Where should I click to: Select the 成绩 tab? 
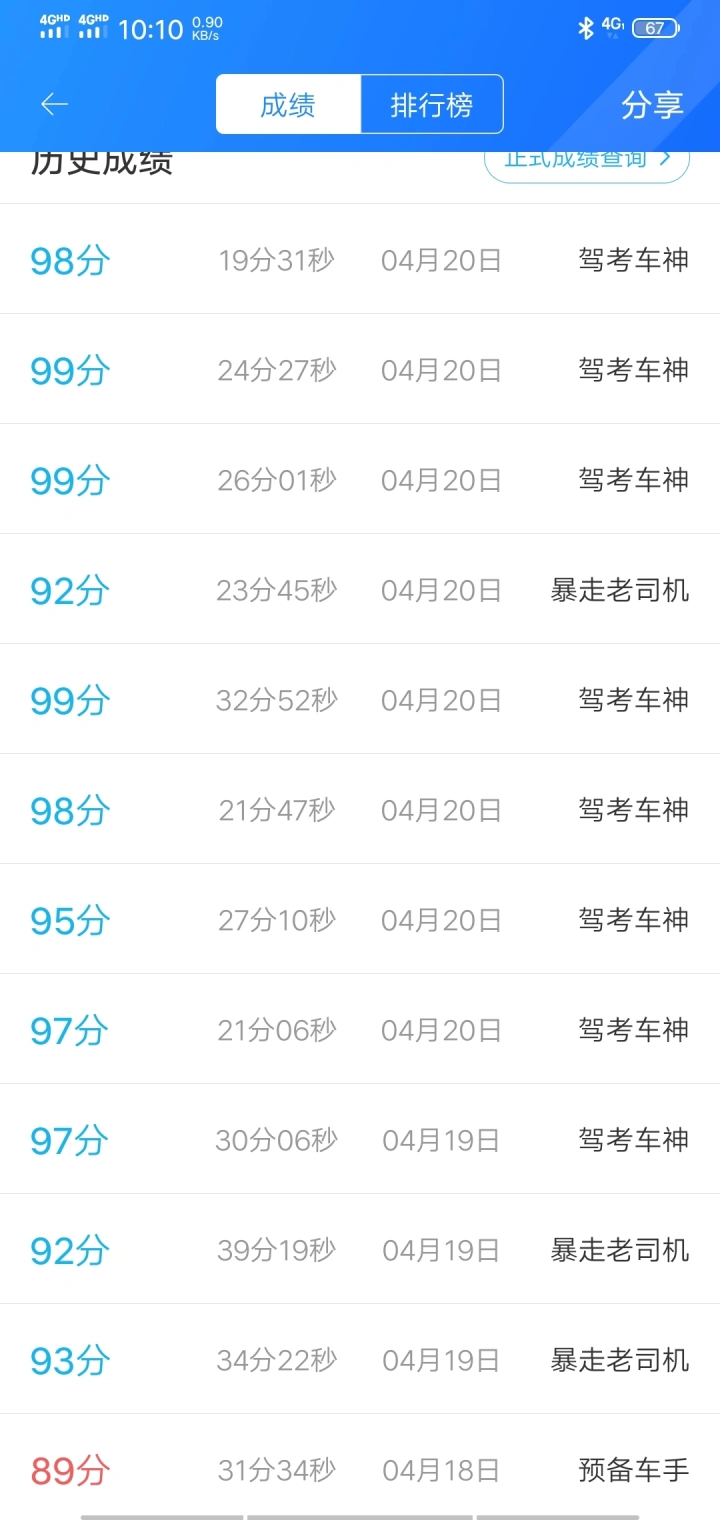(x=288, y=104)
